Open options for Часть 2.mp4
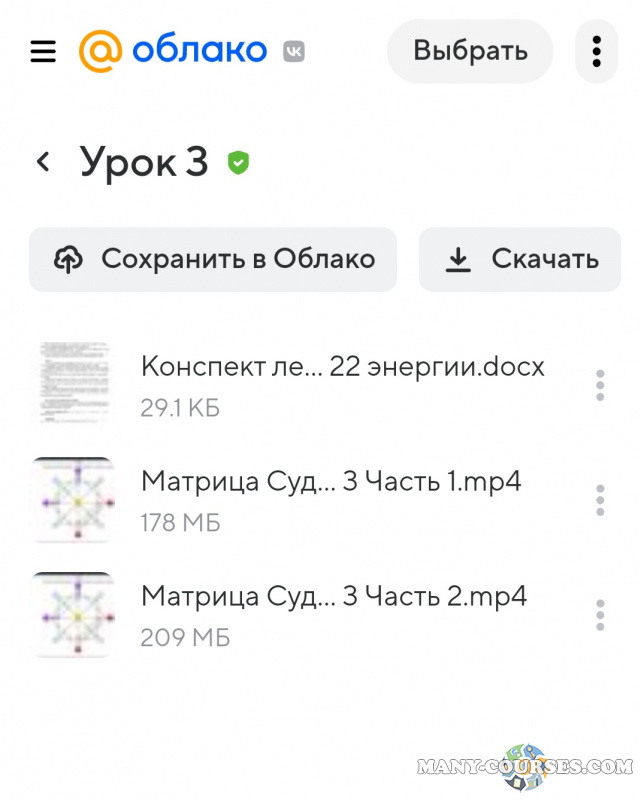641x800 pixels. pos(600,615)
